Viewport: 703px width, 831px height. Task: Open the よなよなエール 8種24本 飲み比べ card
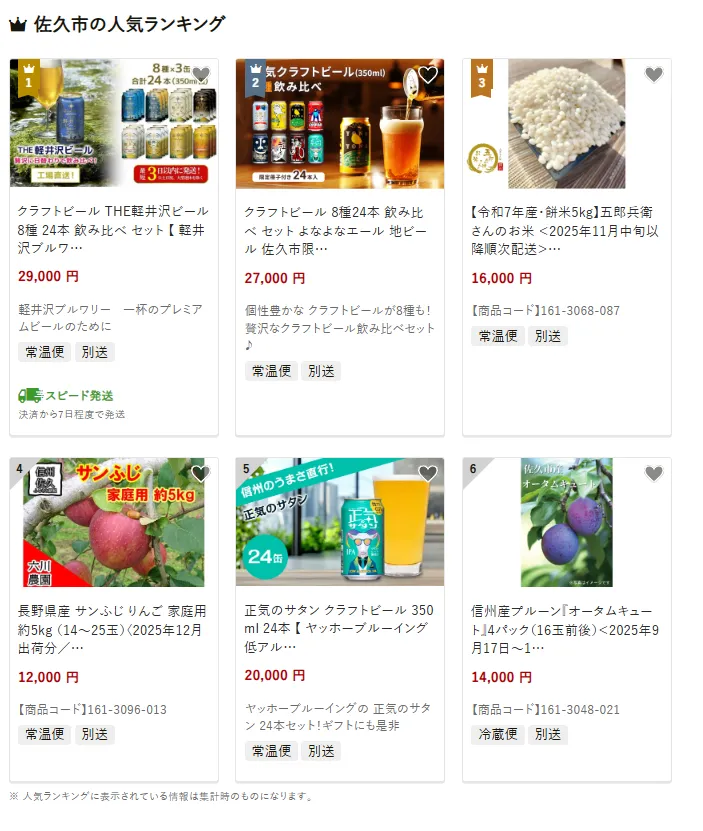(339, 229)
